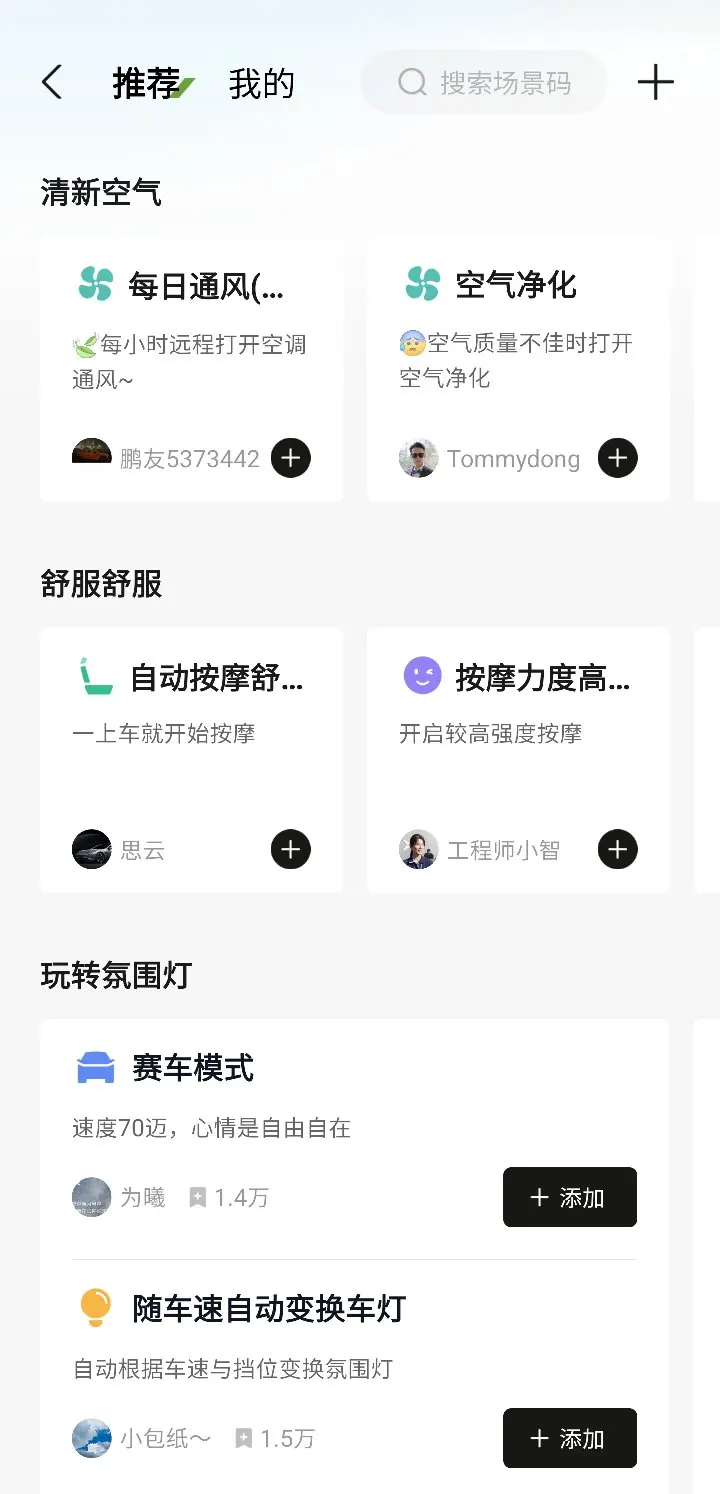720x1494 pixels.
Task: Open the 每日通风 scene card
Action: click(x=191, y=340)
